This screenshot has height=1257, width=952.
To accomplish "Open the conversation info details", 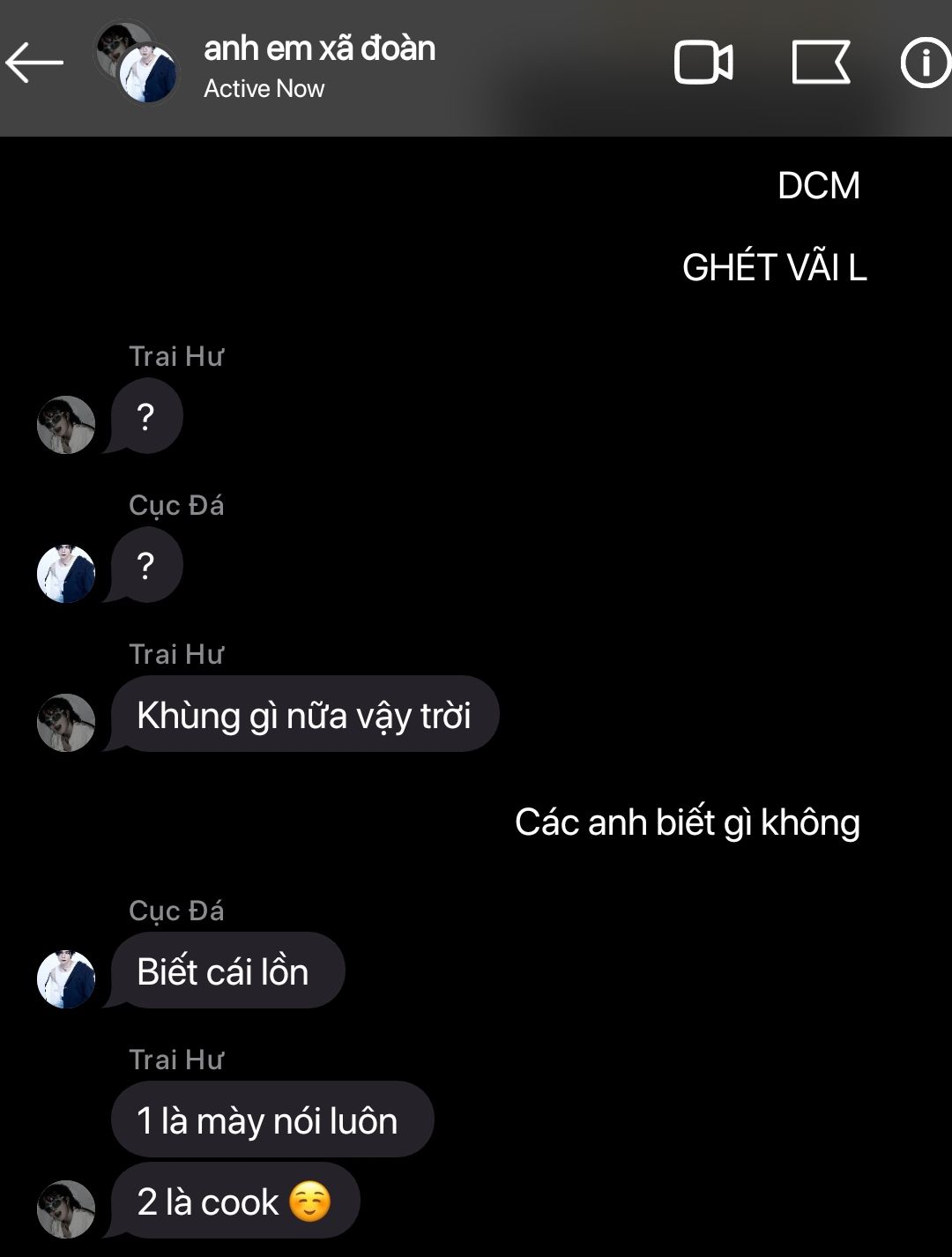I will coord(926,63).
